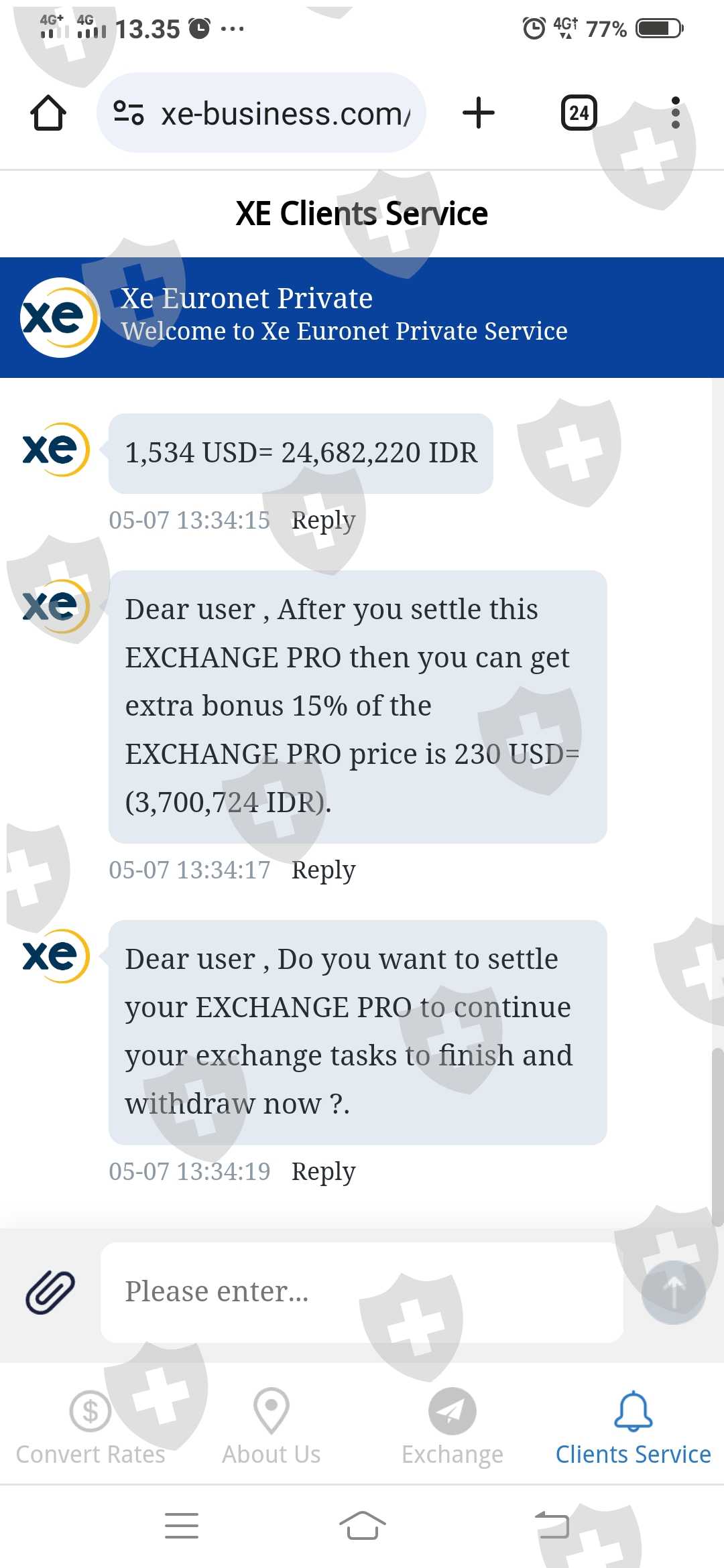Tap the browser home icon
Viewport: 724px width, 1568px height.
48,113
